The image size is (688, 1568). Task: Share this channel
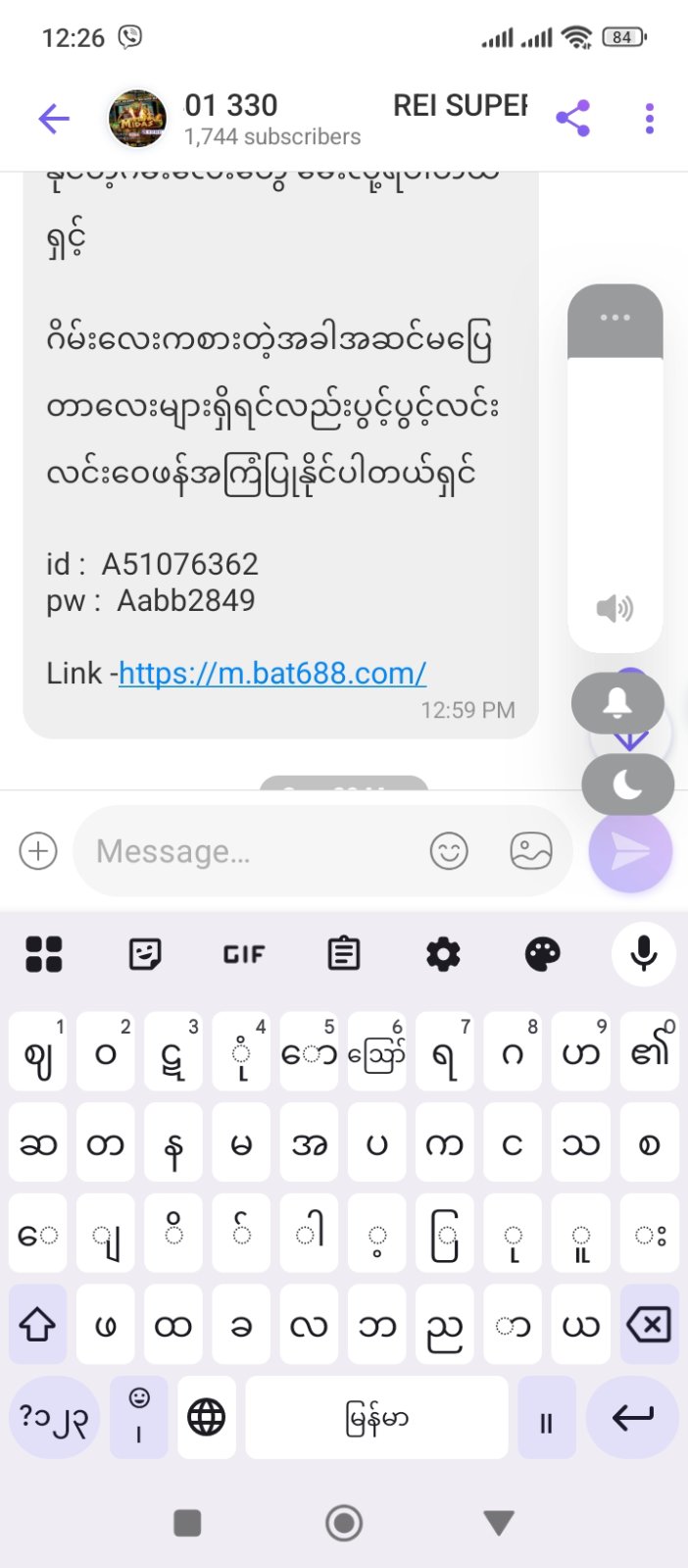(573, 119)
